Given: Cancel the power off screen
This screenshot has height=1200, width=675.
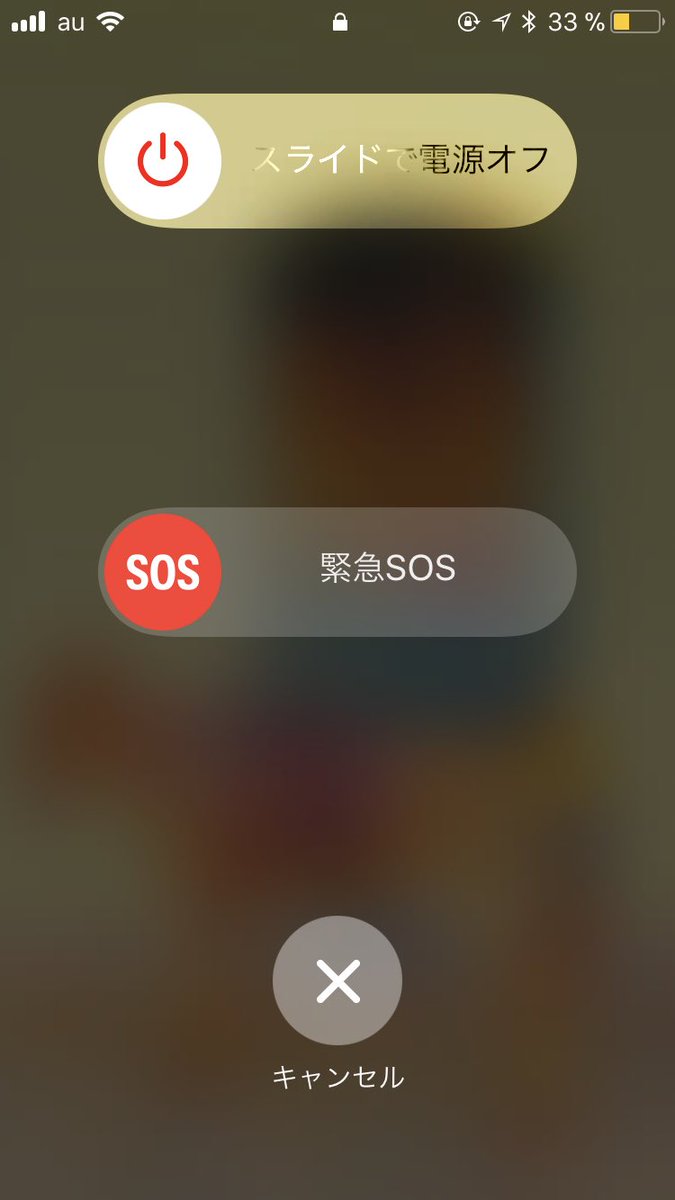Looking at the screenshot, I should 337,981.
